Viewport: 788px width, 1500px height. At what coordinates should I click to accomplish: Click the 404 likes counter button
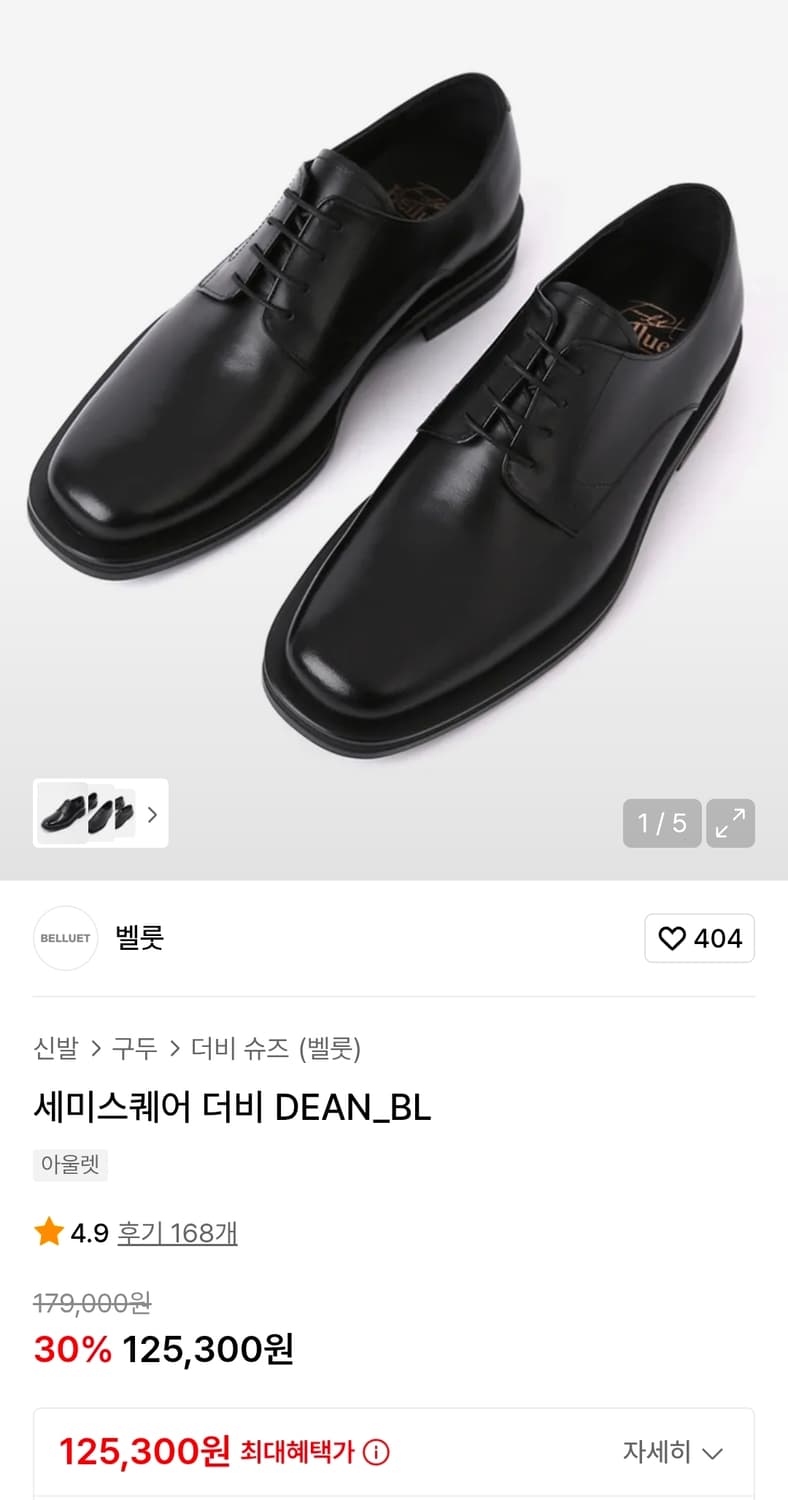pyautogui.click(x=699, y=938)
